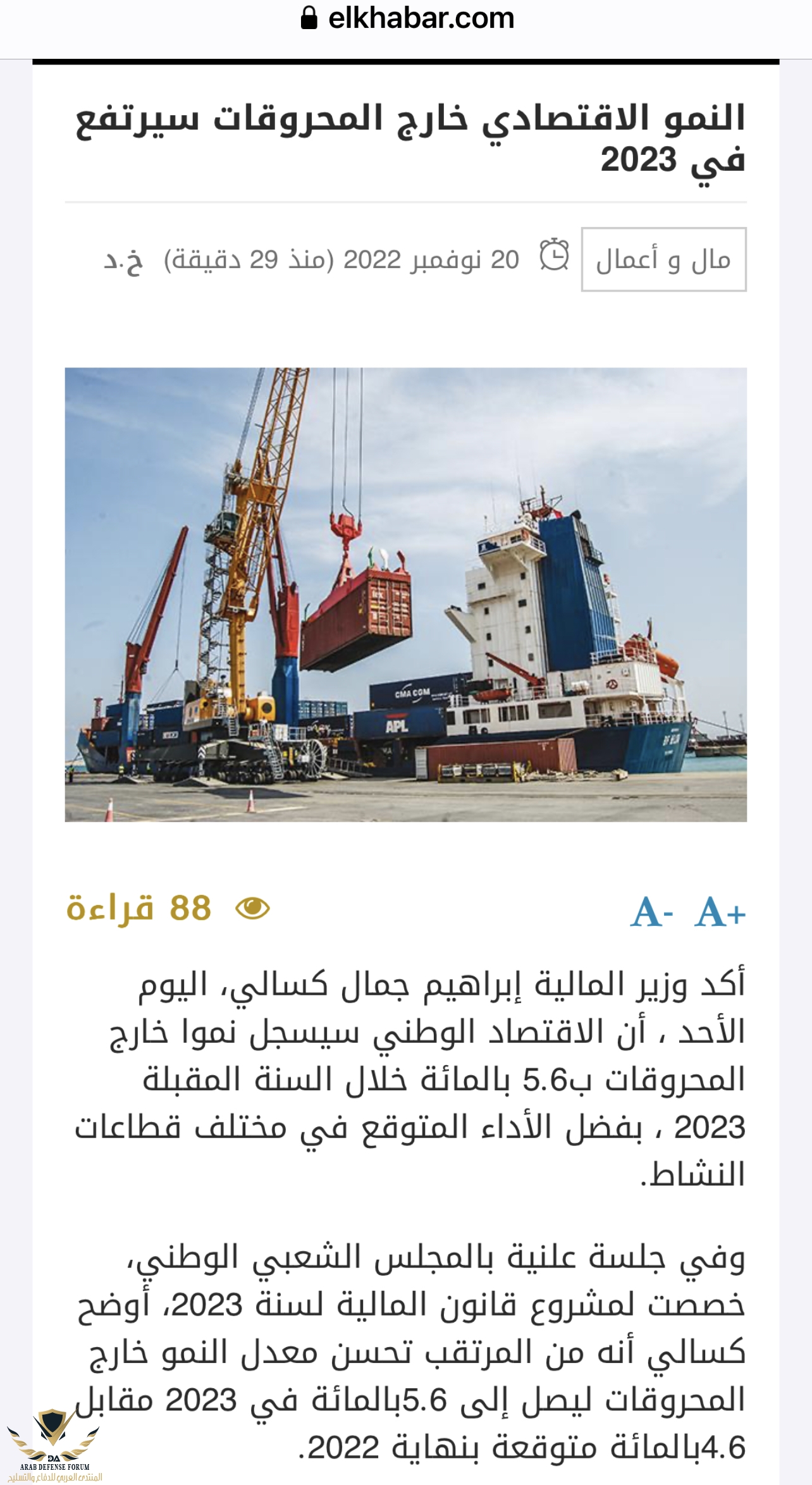Open the مال و أعمال category tag
This screenshot has width=812, height=1485.
point(663,259)
